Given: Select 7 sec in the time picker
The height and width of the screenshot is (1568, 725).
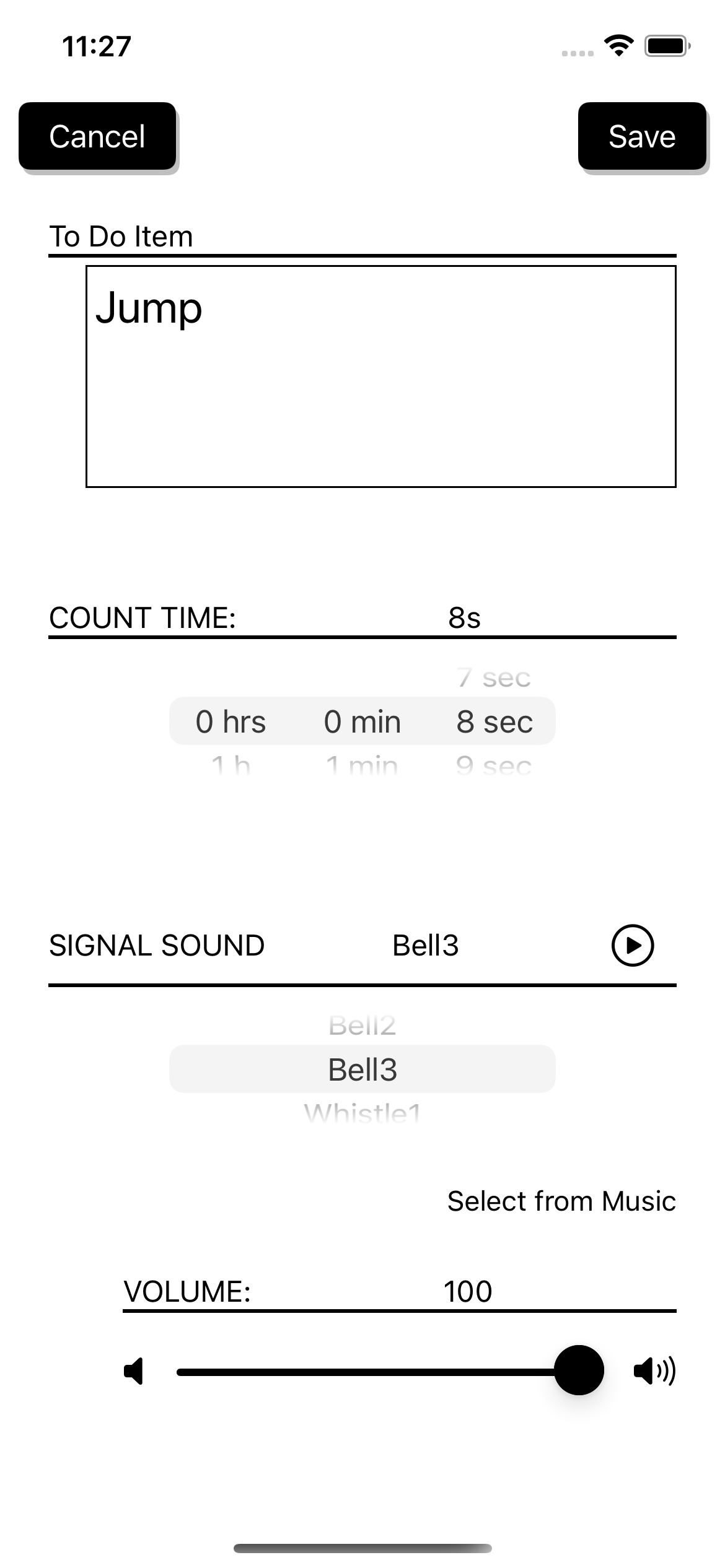Looking at the screenshot, I should 494,677.
